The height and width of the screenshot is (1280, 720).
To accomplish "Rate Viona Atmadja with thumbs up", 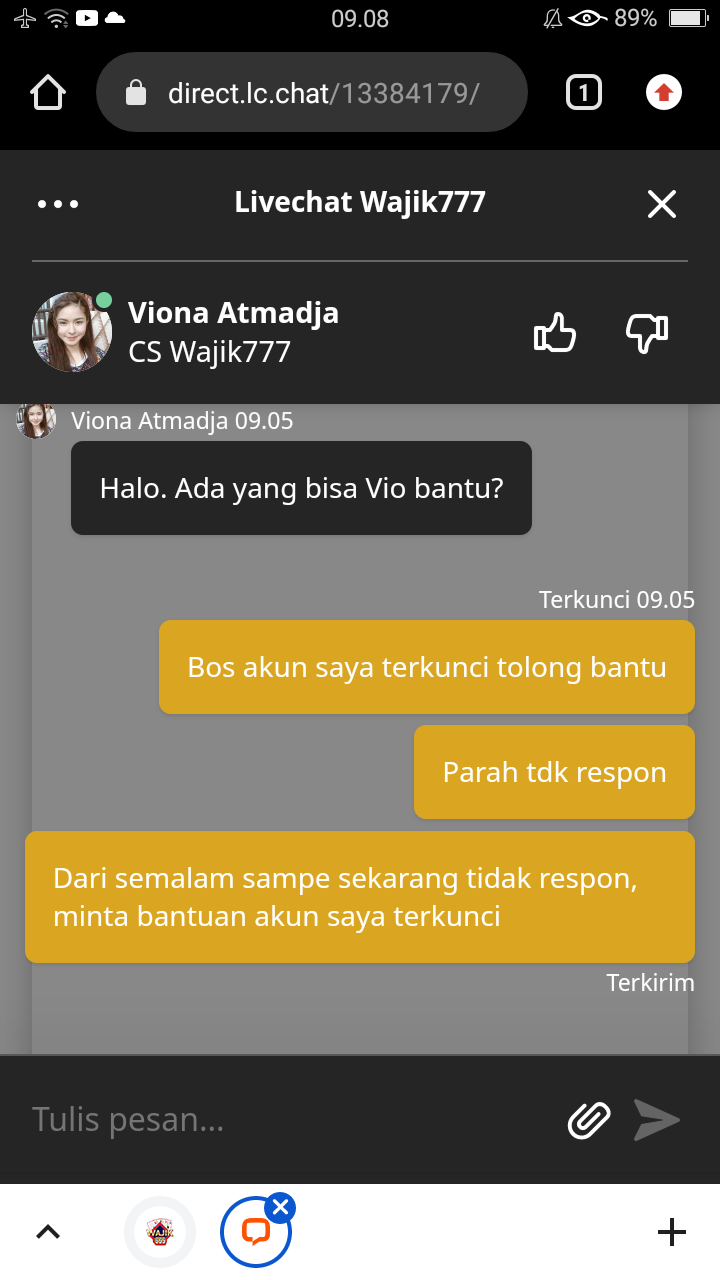I will tap(555, 333).
